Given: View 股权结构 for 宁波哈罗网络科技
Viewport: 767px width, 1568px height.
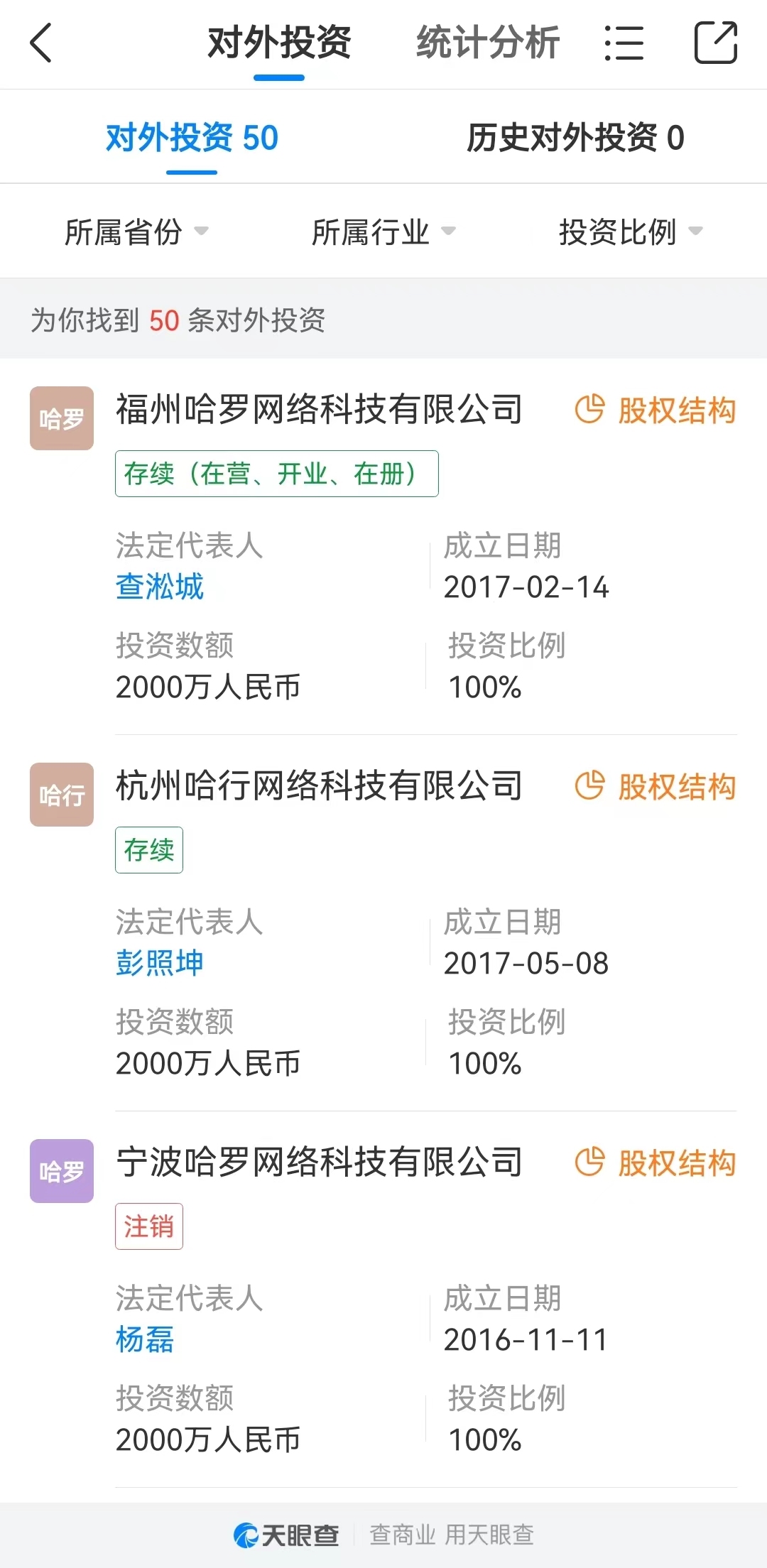Looking at the screenshot, I should pos(656,1163).
